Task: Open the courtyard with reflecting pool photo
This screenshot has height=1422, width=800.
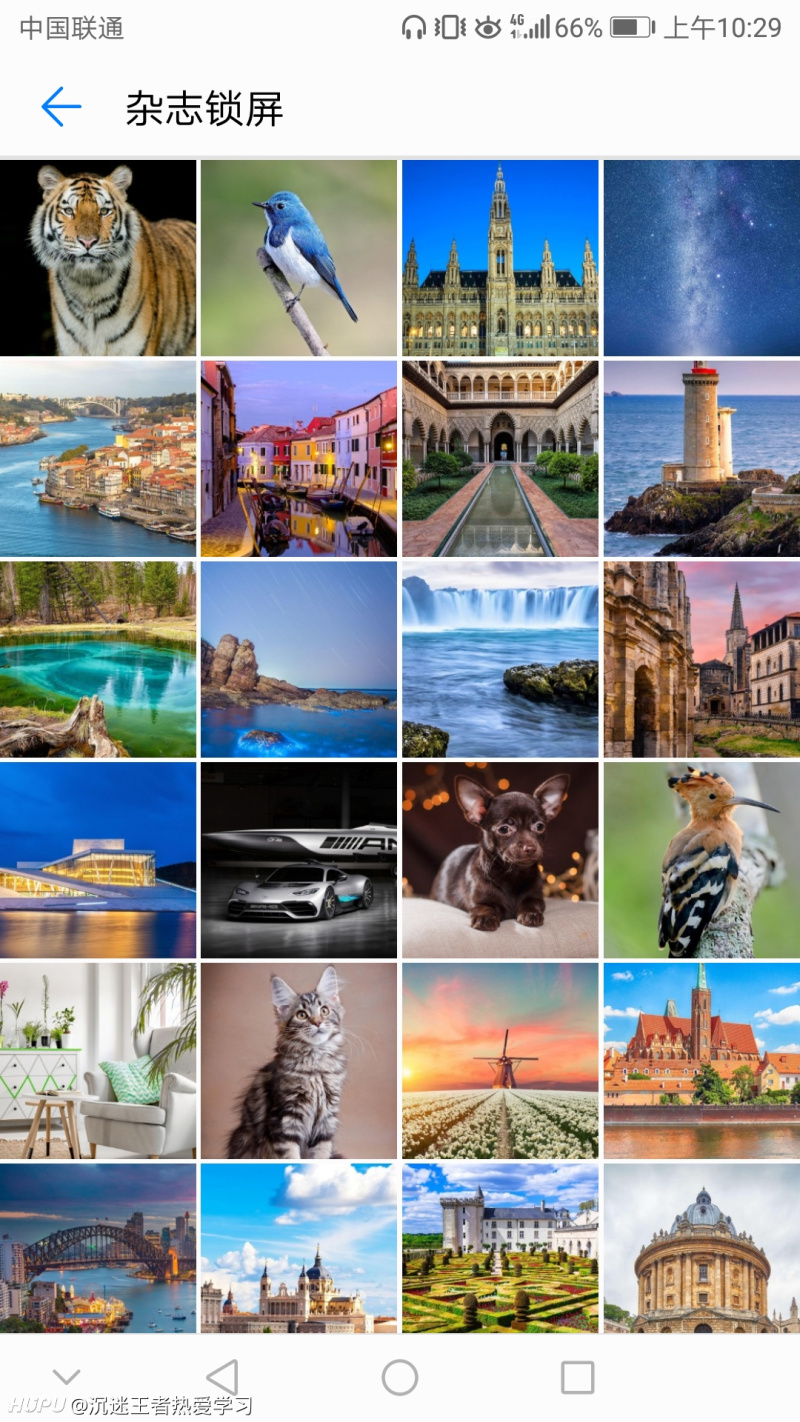Action: pos(500,459)
